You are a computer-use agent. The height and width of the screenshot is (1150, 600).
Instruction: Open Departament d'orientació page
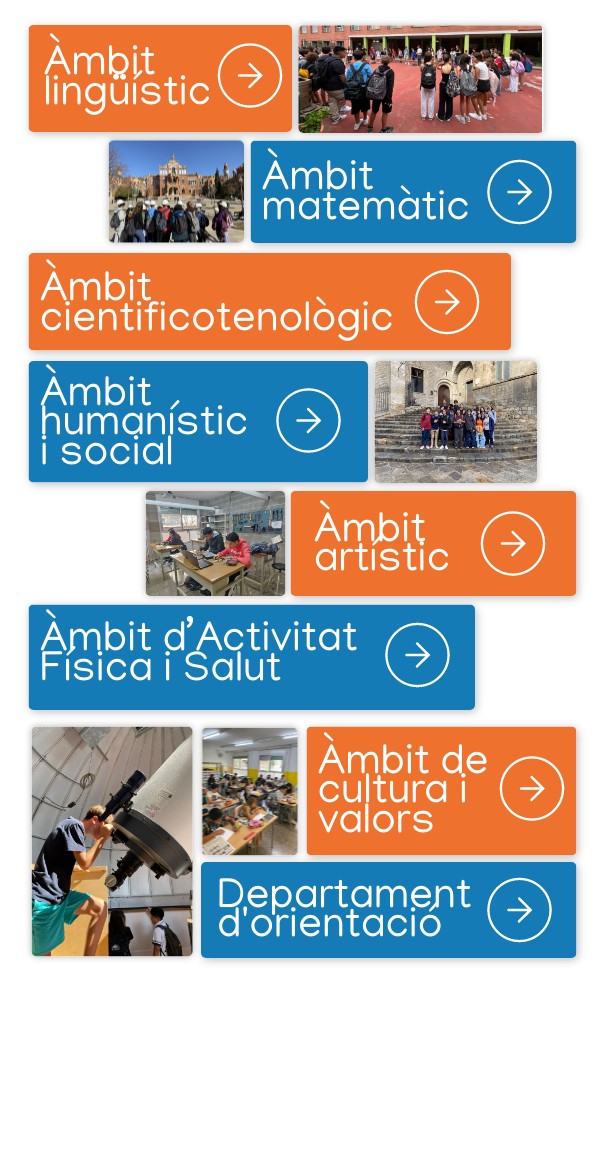pyautogui.click(x=388, y=910)
